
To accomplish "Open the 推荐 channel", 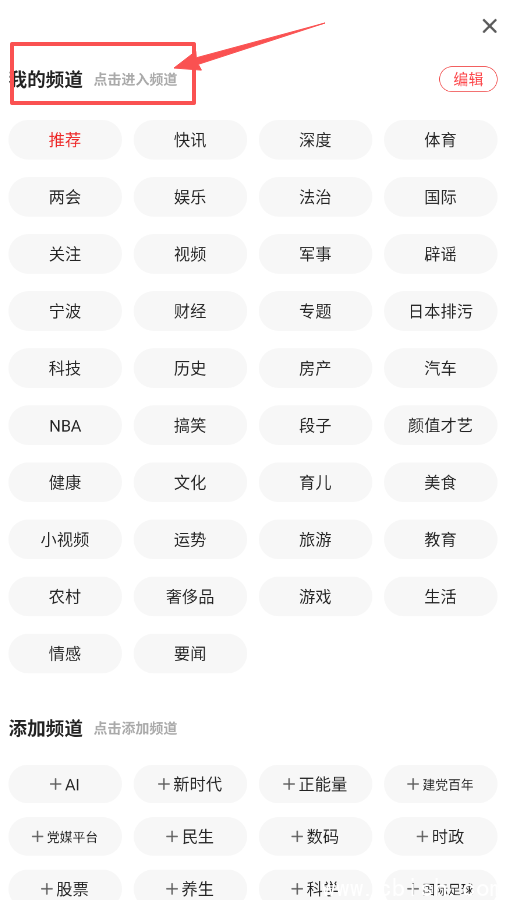I will tap(65, 140).
